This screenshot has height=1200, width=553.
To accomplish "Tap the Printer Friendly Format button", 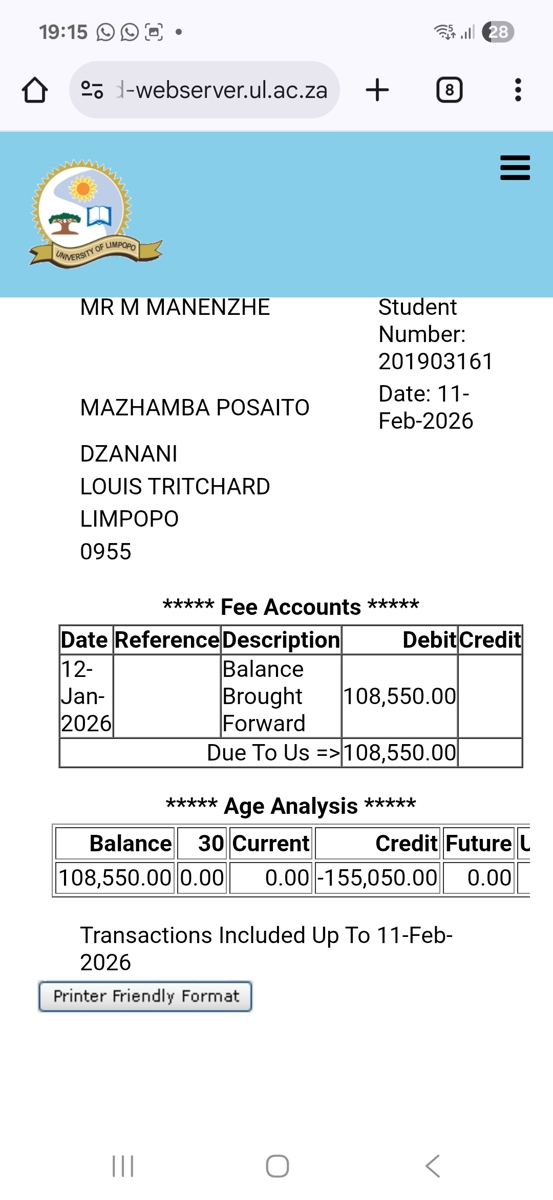I will [145, 996].
